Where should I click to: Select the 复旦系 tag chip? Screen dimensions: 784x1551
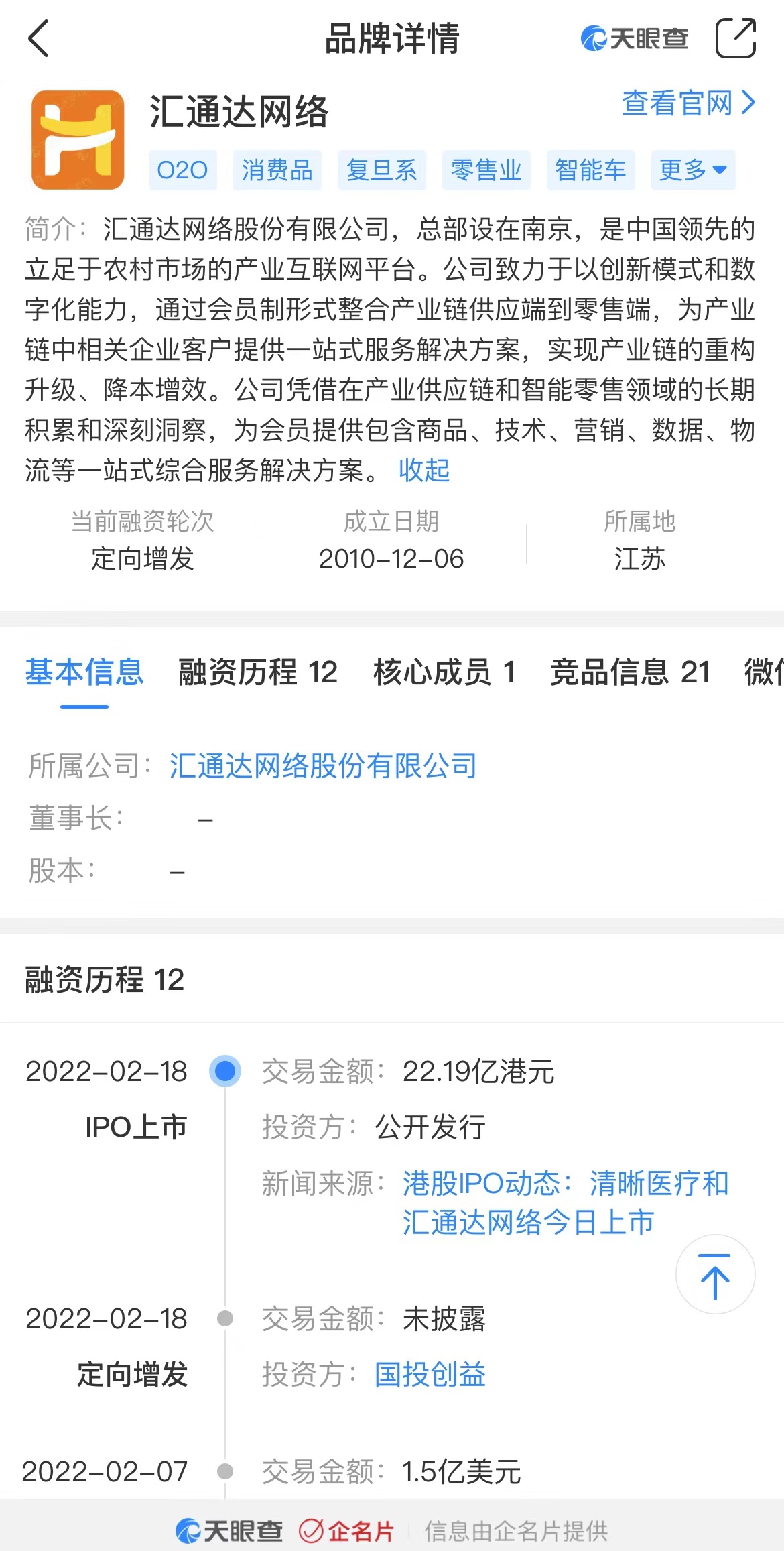coord(381,170)
